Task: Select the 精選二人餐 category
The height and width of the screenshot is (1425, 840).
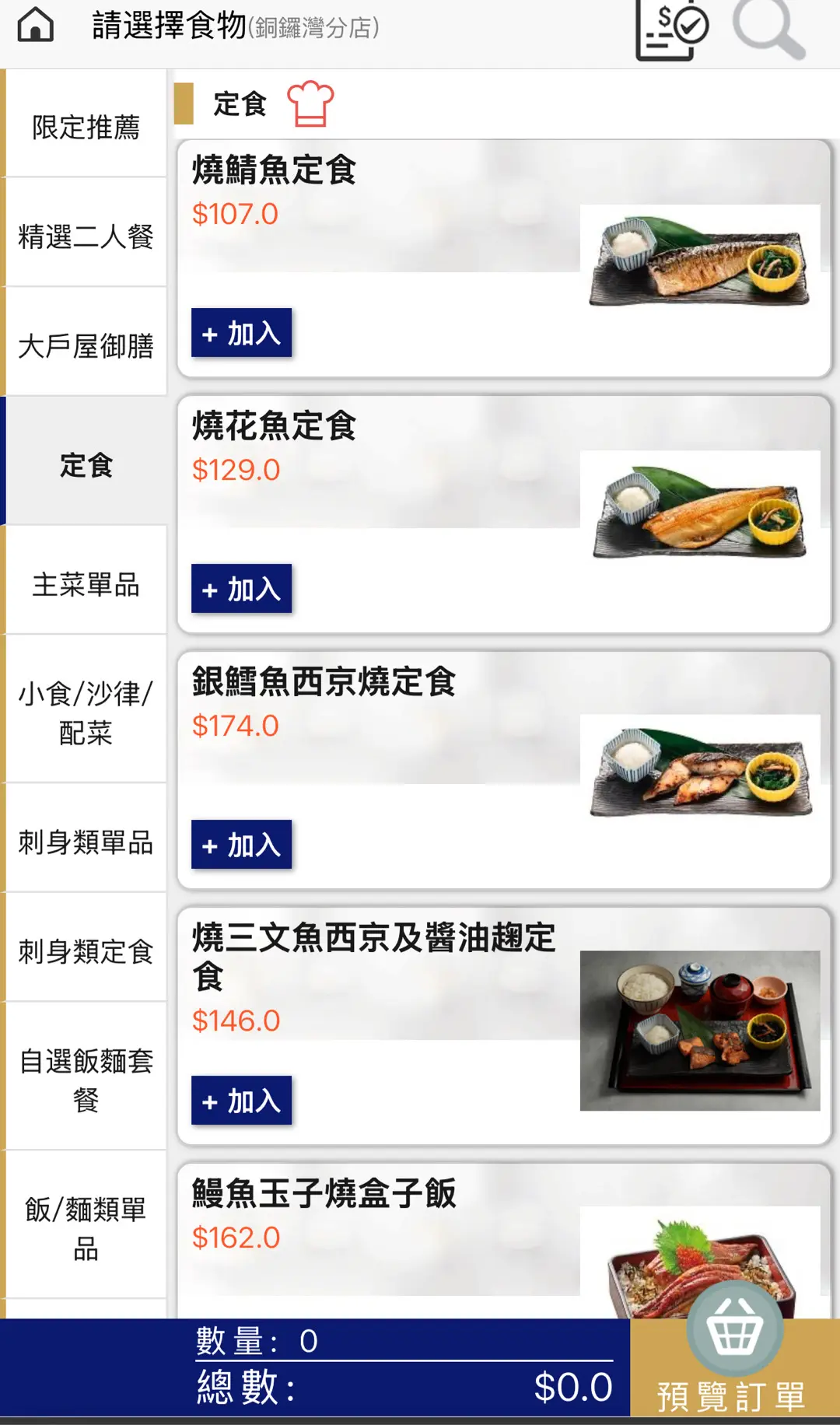Action: pyautogui.click(x=86, y=236)
